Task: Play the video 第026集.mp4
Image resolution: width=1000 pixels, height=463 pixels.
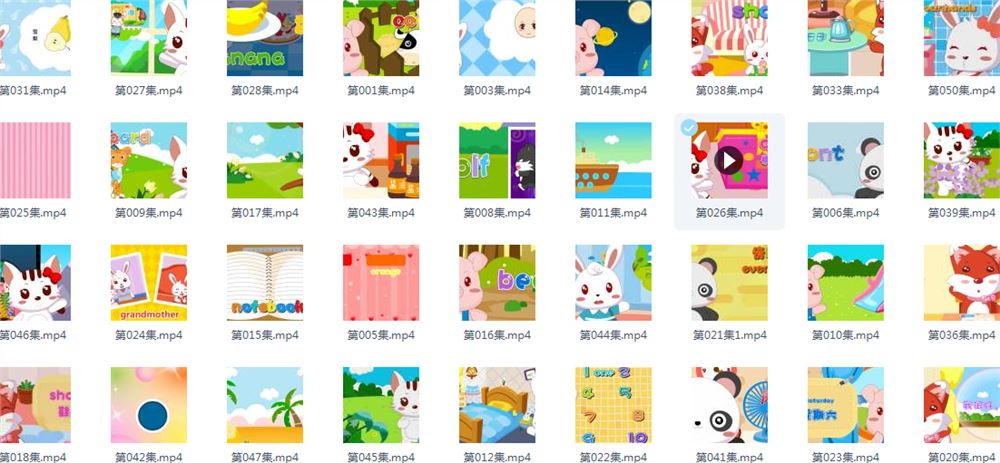Action: tap(729, 160)
